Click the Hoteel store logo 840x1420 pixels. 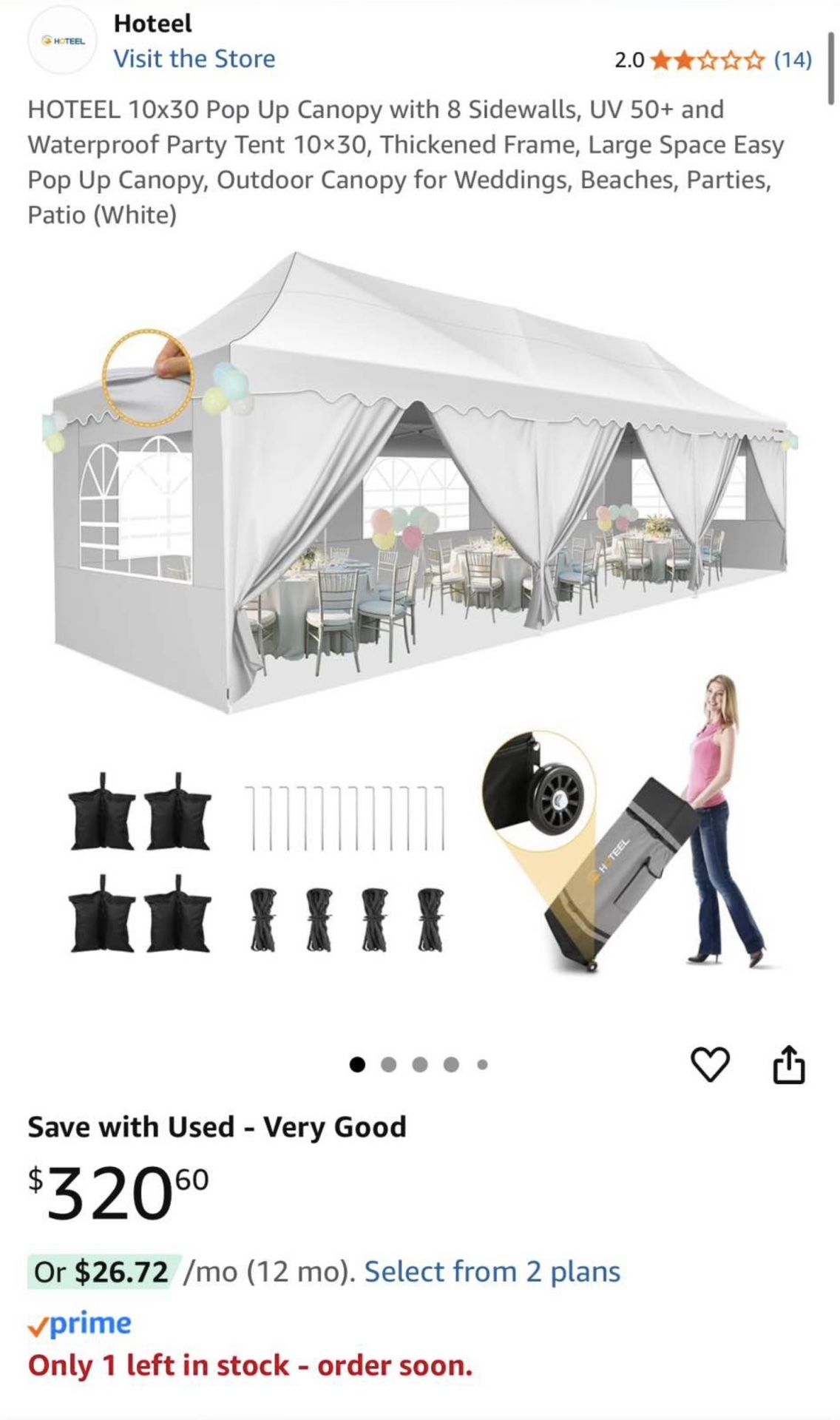tap(61, 41)
